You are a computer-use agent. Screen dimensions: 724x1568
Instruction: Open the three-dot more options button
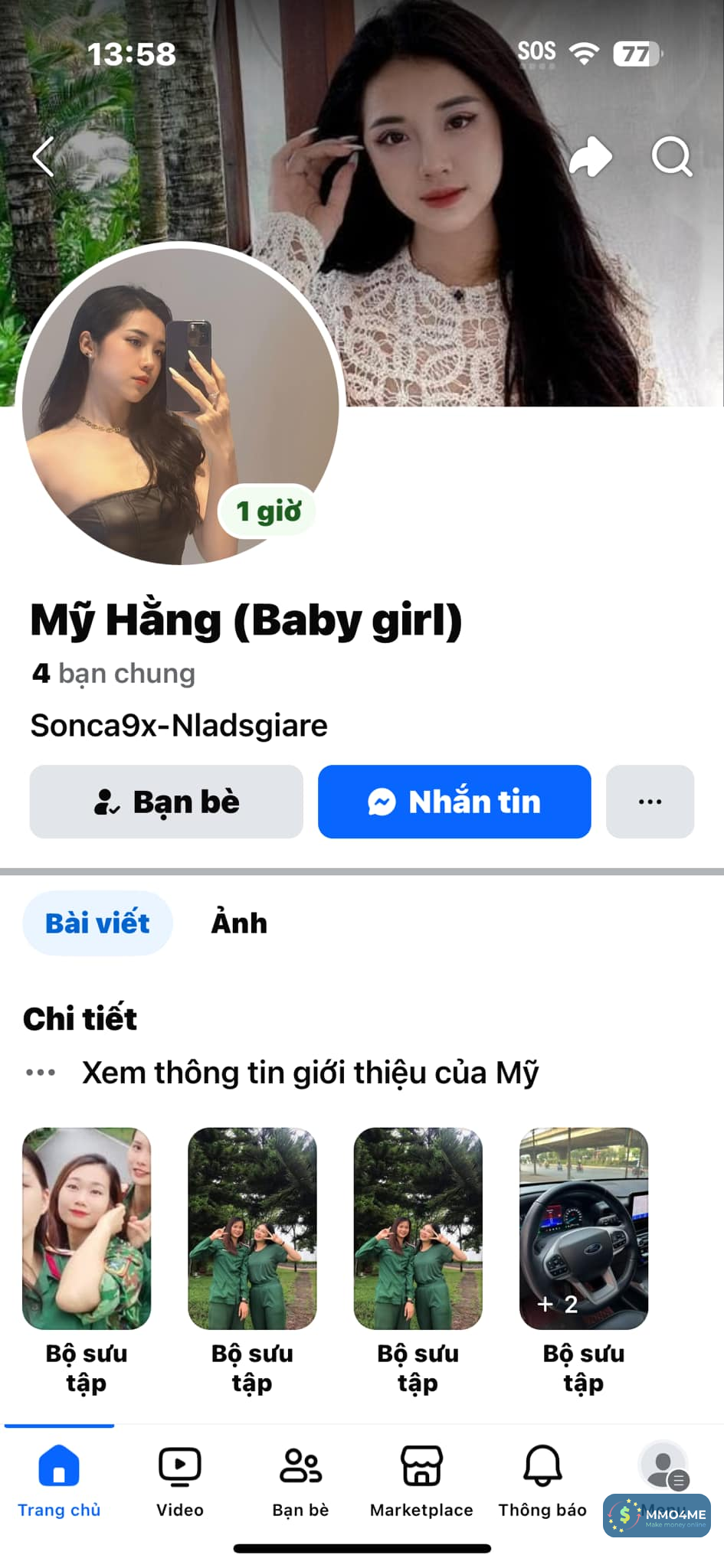pyautogui.click(x=650, y=802)
